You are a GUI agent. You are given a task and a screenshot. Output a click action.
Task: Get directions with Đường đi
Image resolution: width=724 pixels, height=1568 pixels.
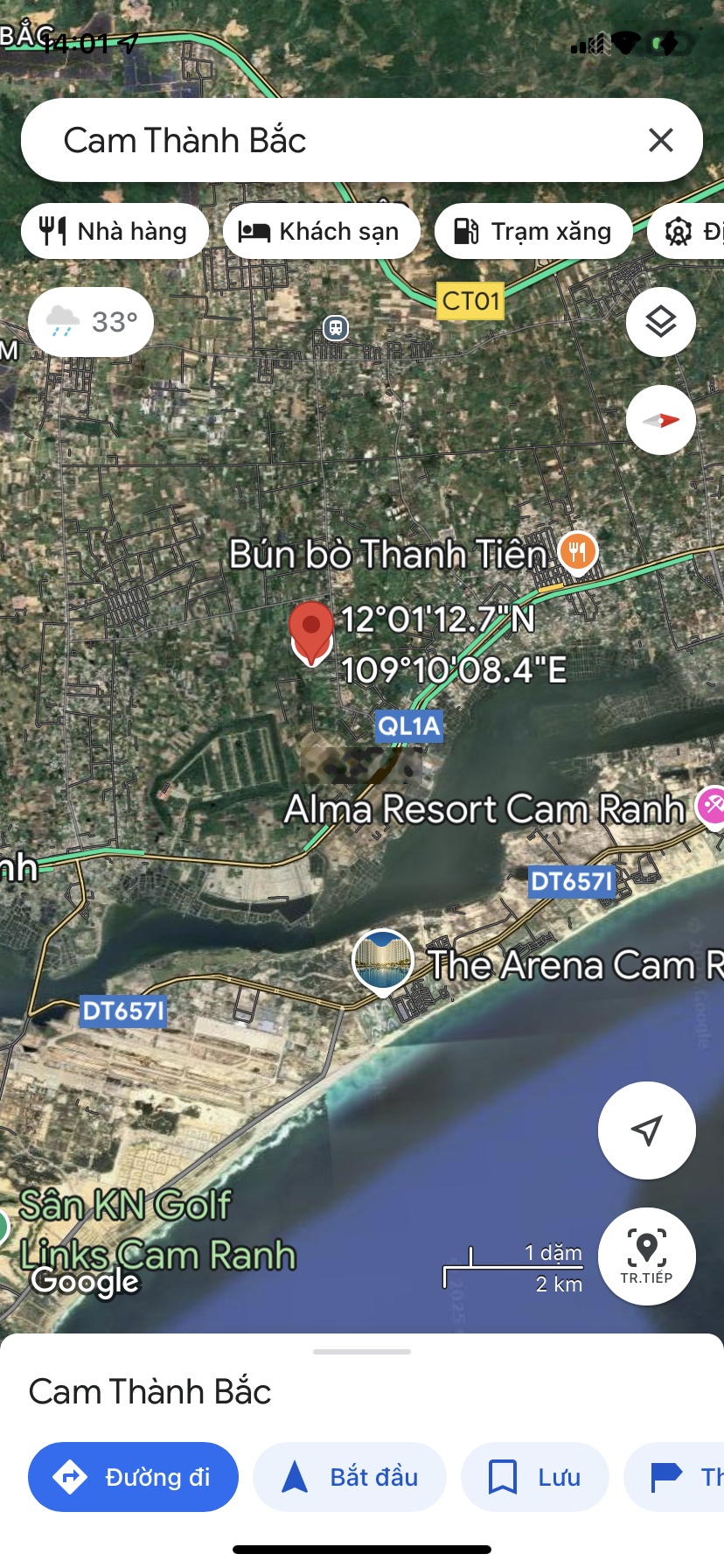point(133,1477)
